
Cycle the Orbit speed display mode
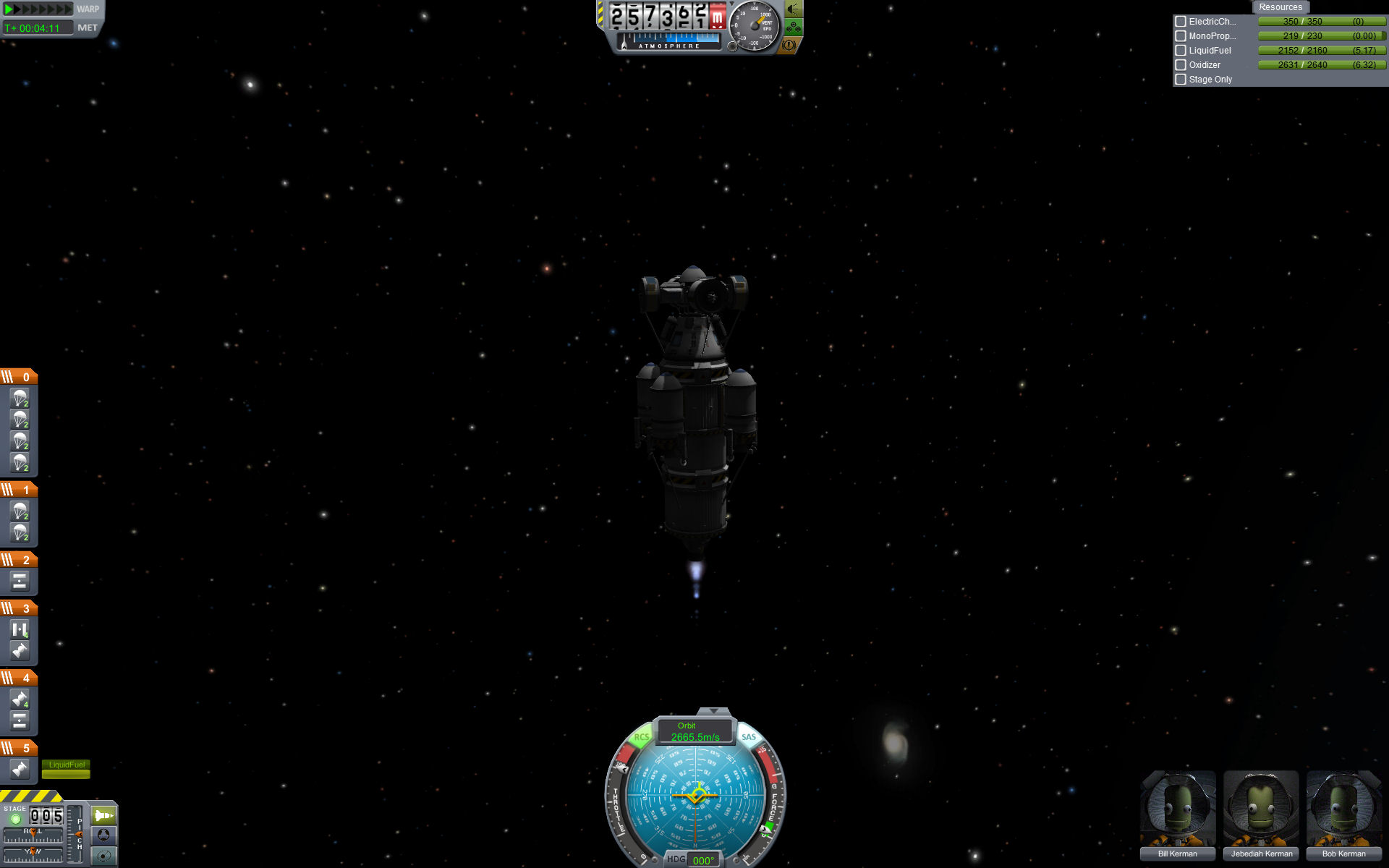tap(694, 731)
